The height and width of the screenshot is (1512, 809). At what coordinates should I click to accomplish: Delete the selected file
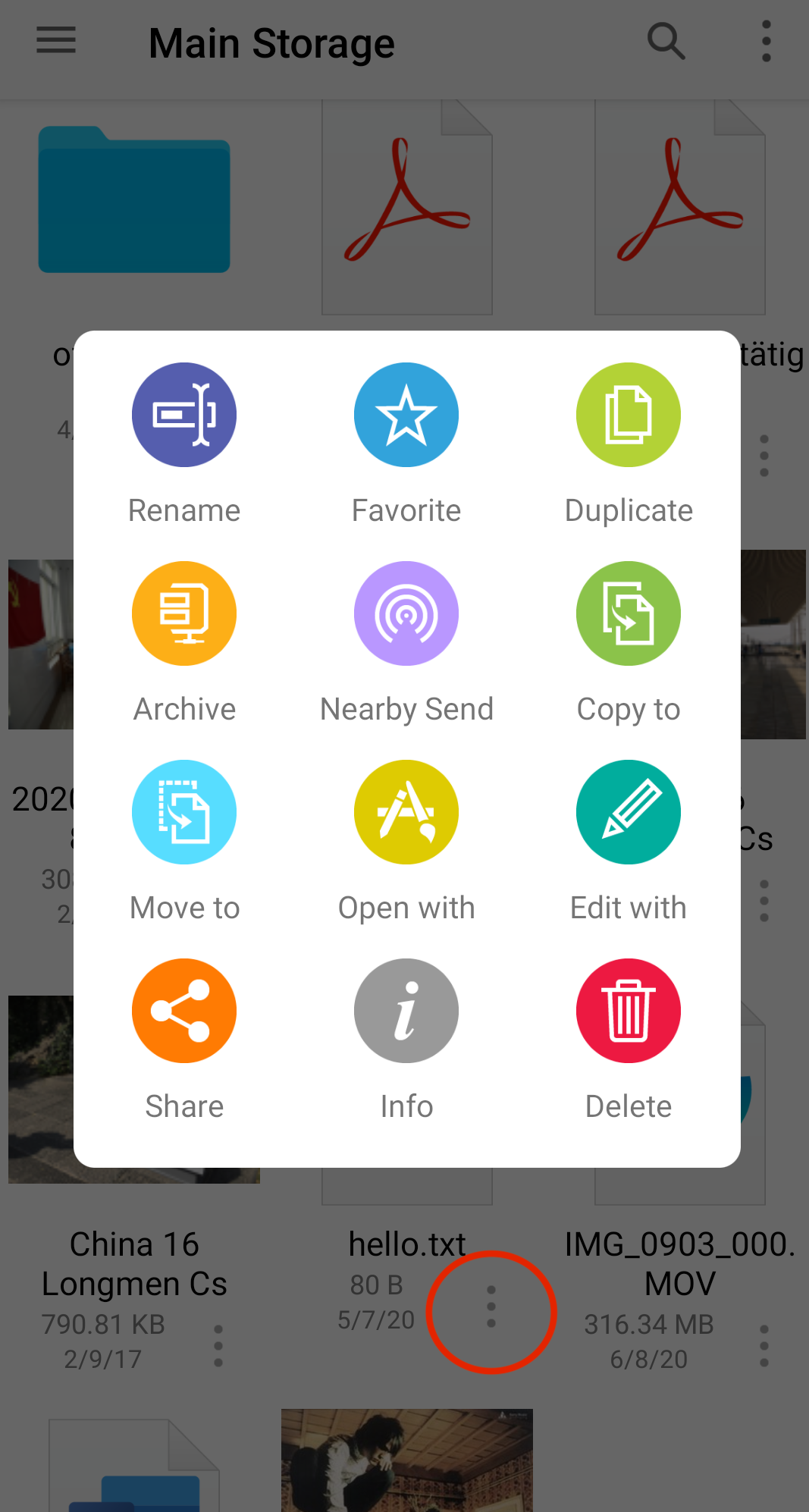(x=629, y=1040)
